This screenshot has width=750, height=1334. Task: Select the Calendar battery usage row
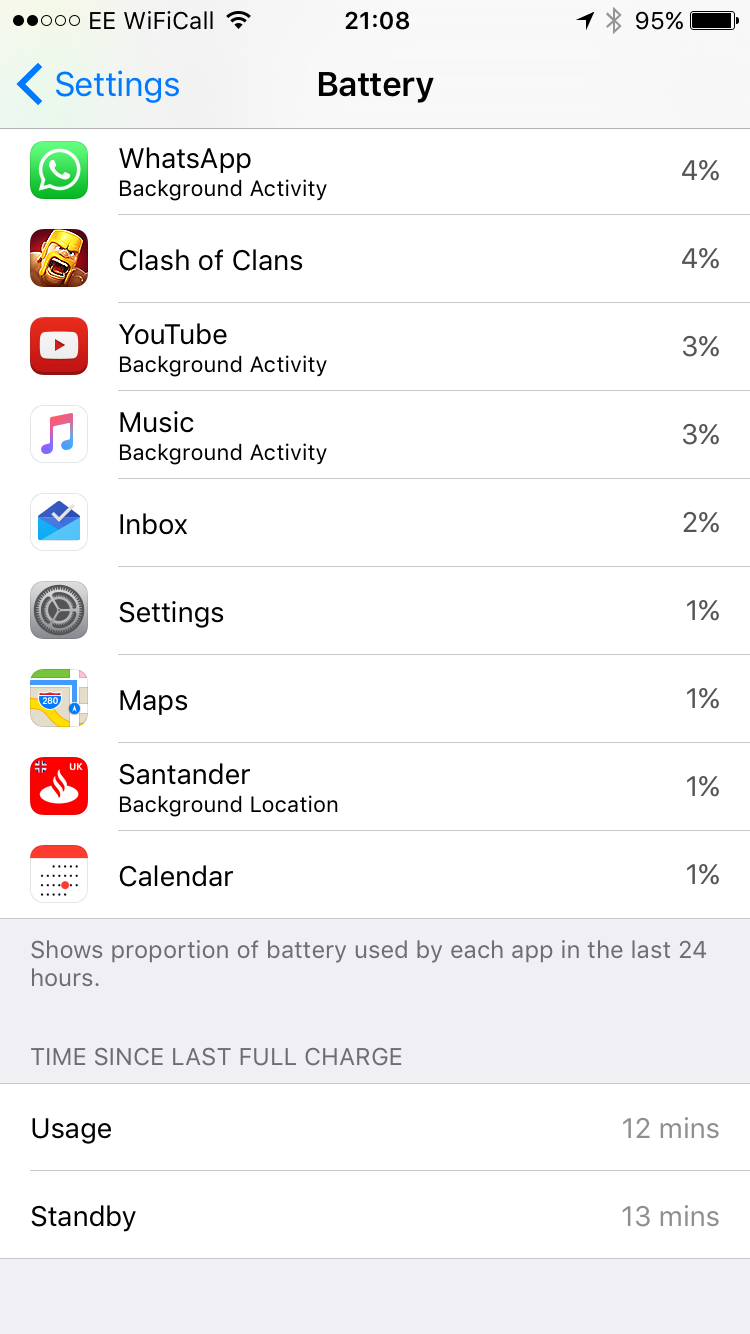375,875
